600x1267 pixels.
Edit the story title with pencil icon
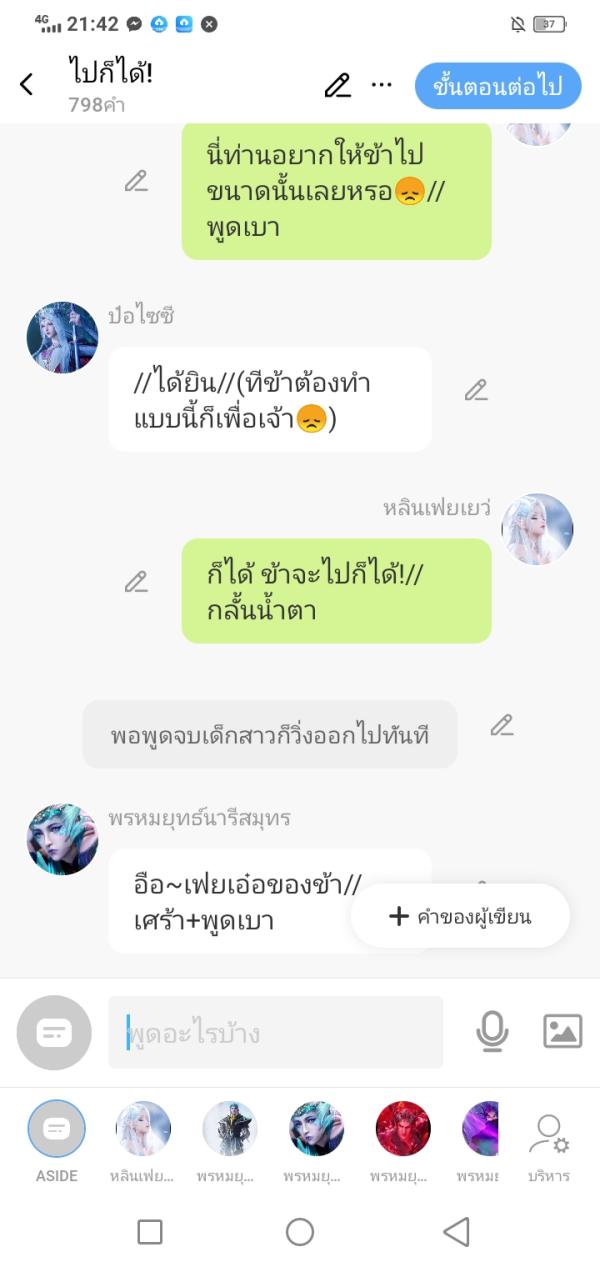tap(338, 86)
